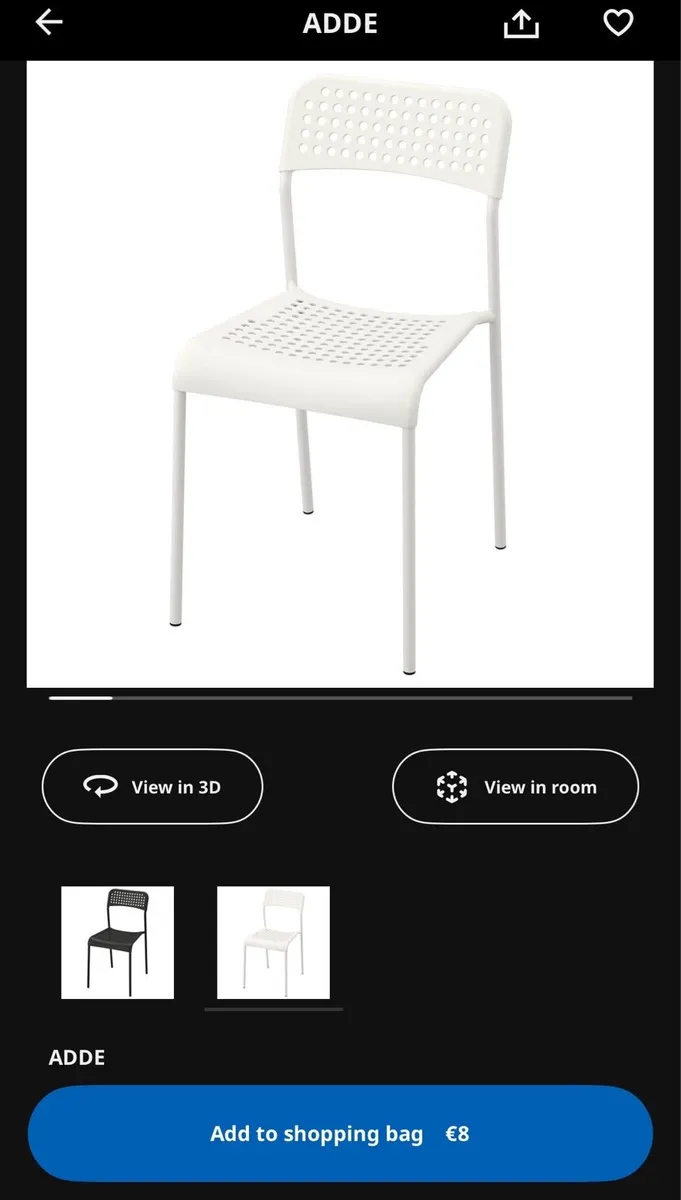Go back using the arrow
This screenshot has width=681, height=1200.
point(49,23)
